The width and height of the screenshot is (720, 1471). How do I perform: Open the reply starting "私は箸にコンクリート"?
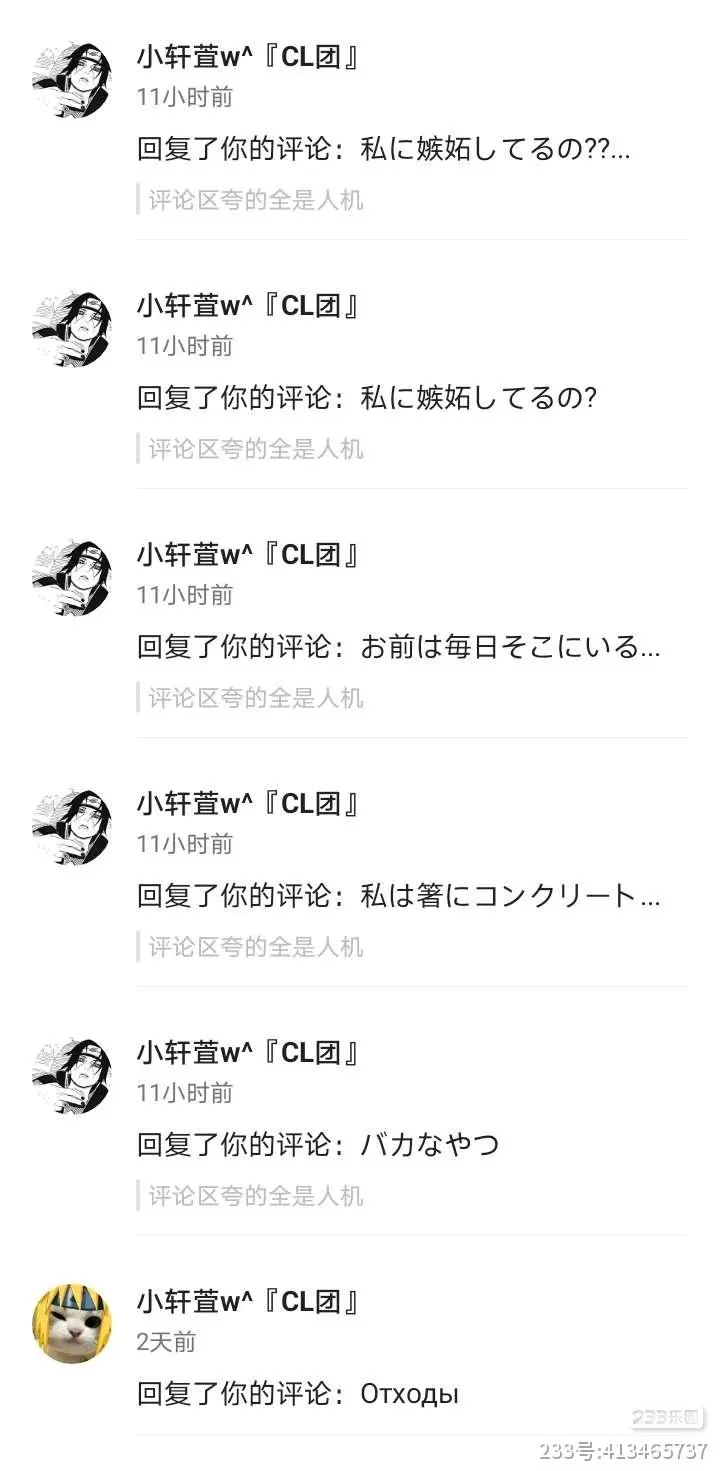398,897
